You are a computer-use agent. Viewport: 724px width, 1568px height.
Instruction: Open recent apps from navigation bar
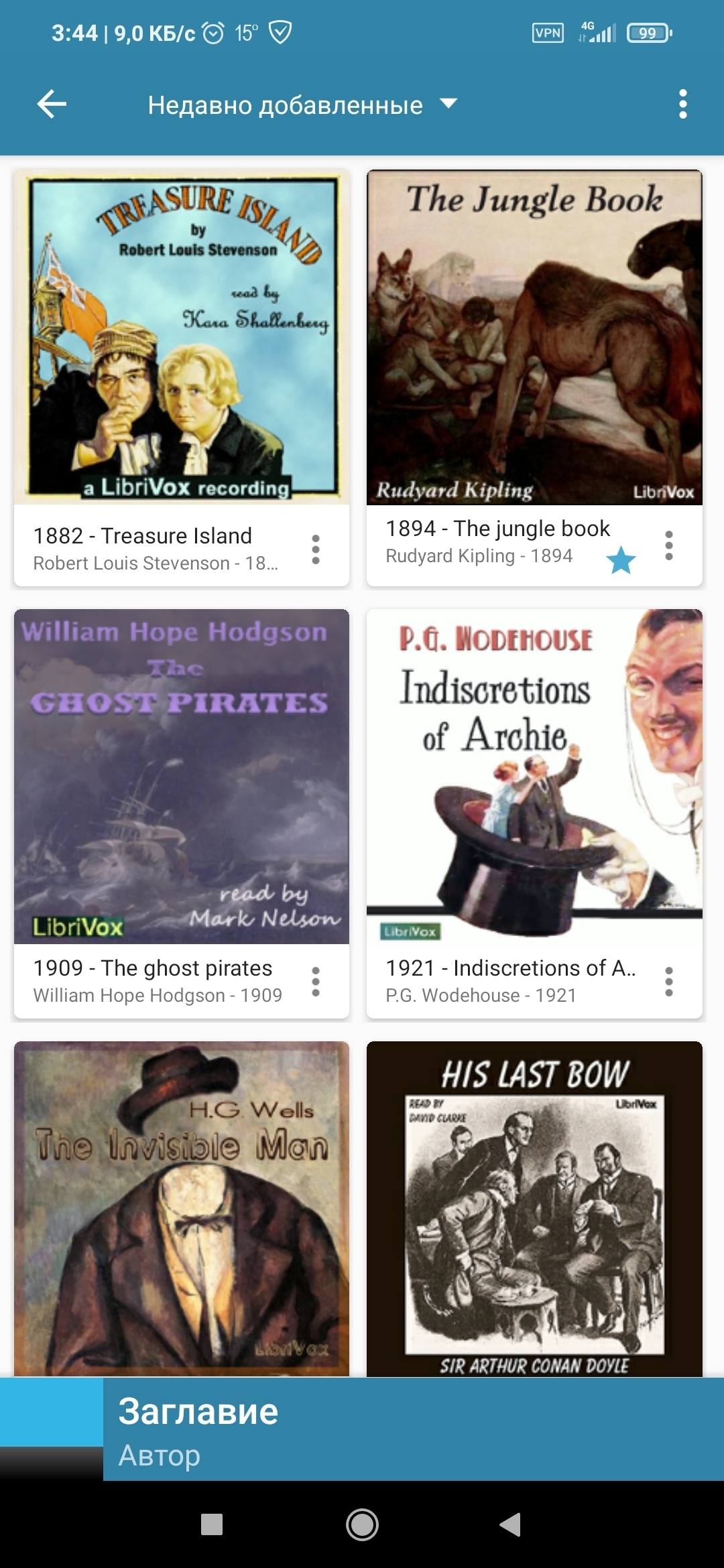[212, 1524]
